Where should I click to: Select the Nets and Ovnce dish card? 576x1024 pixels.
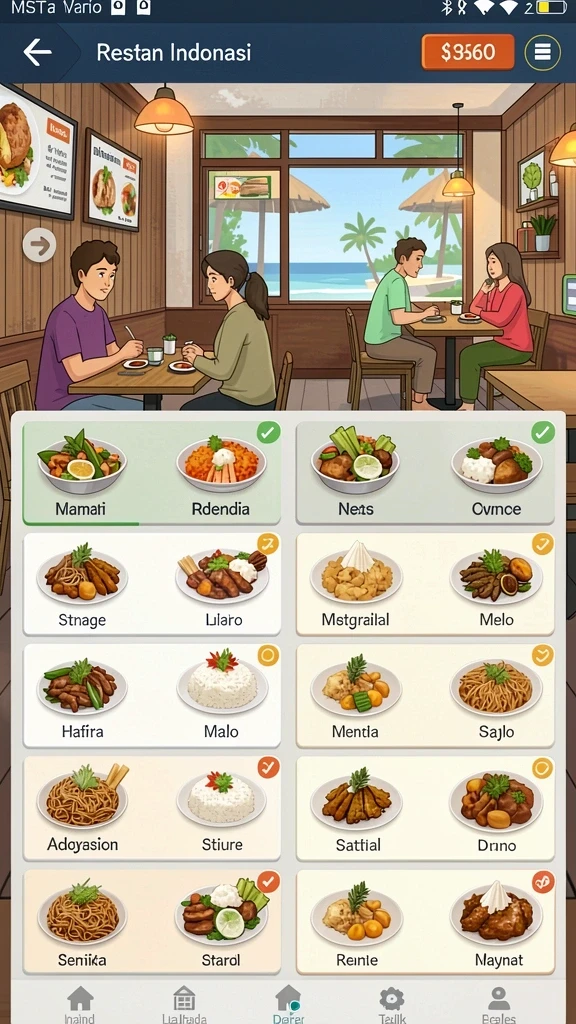pos(425,473)
